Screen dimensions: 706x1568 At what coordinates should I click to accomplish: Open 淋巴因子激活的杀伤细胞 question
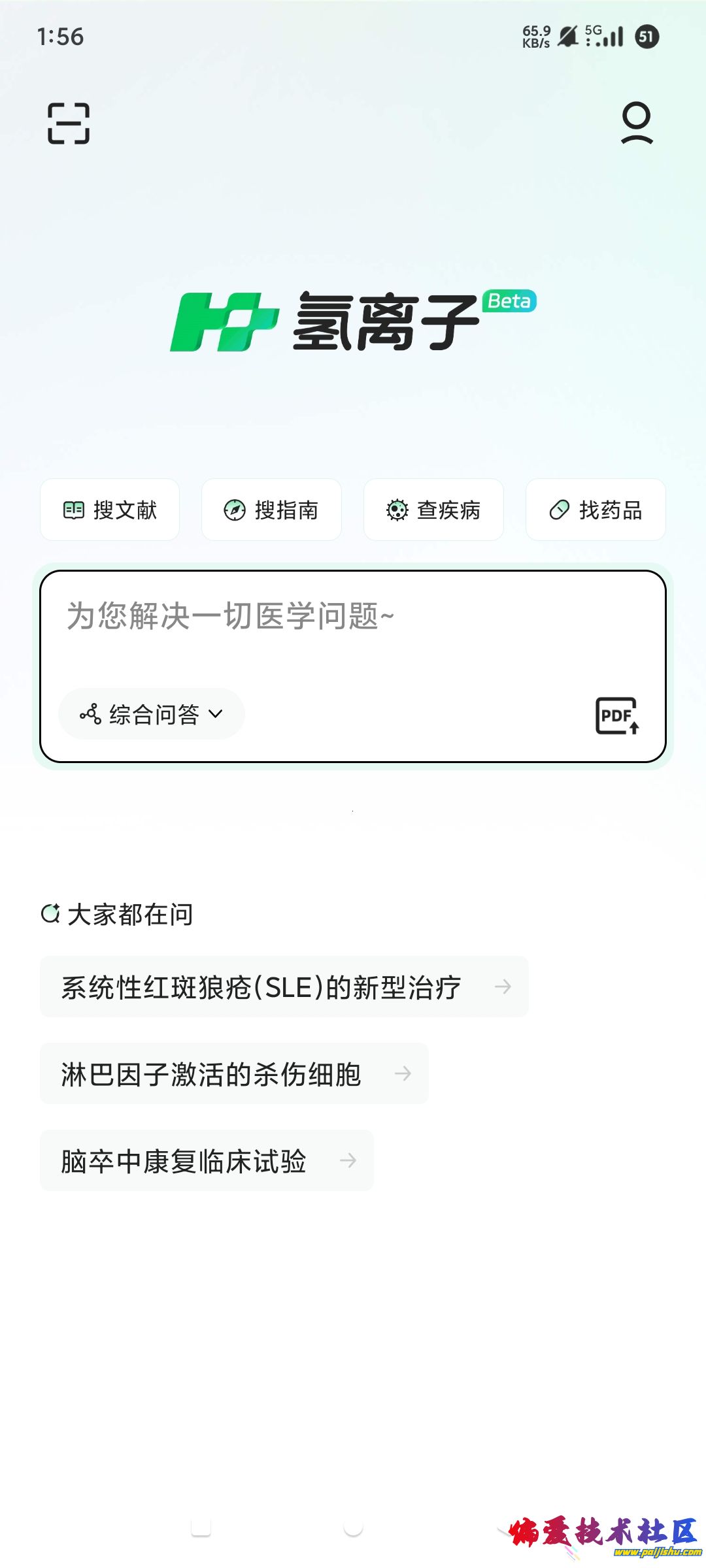[x=234, y=1073]
